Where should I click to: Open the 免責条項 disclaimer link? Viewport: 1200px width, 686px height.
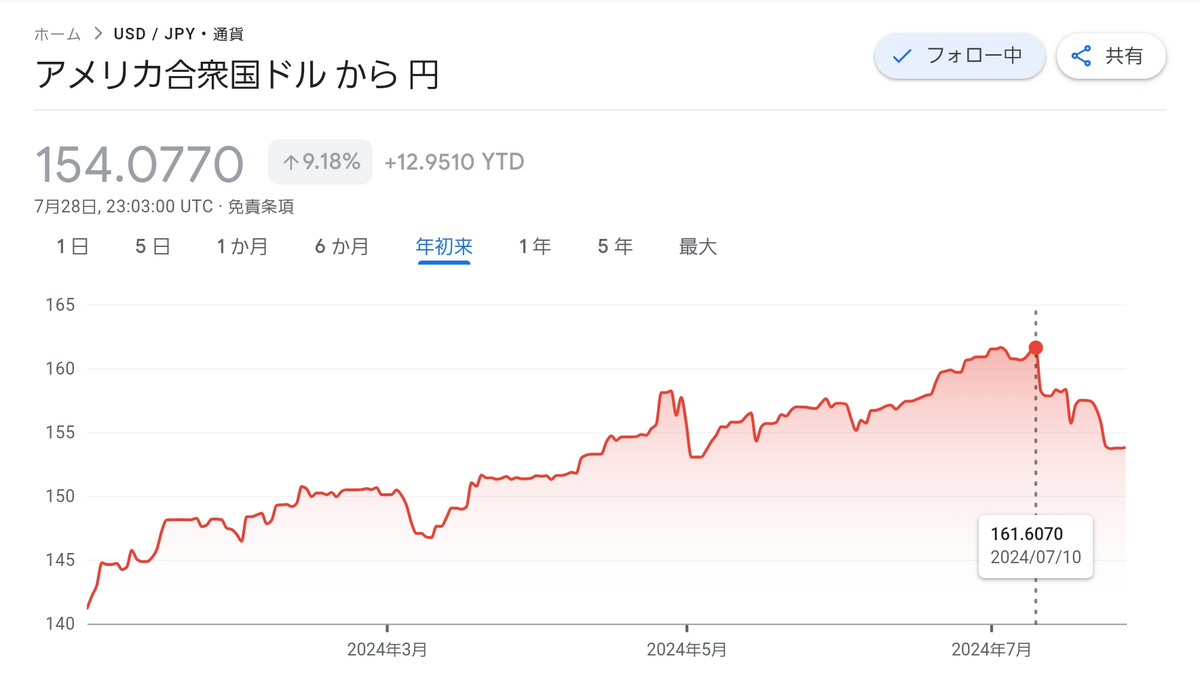coord(260,207)
